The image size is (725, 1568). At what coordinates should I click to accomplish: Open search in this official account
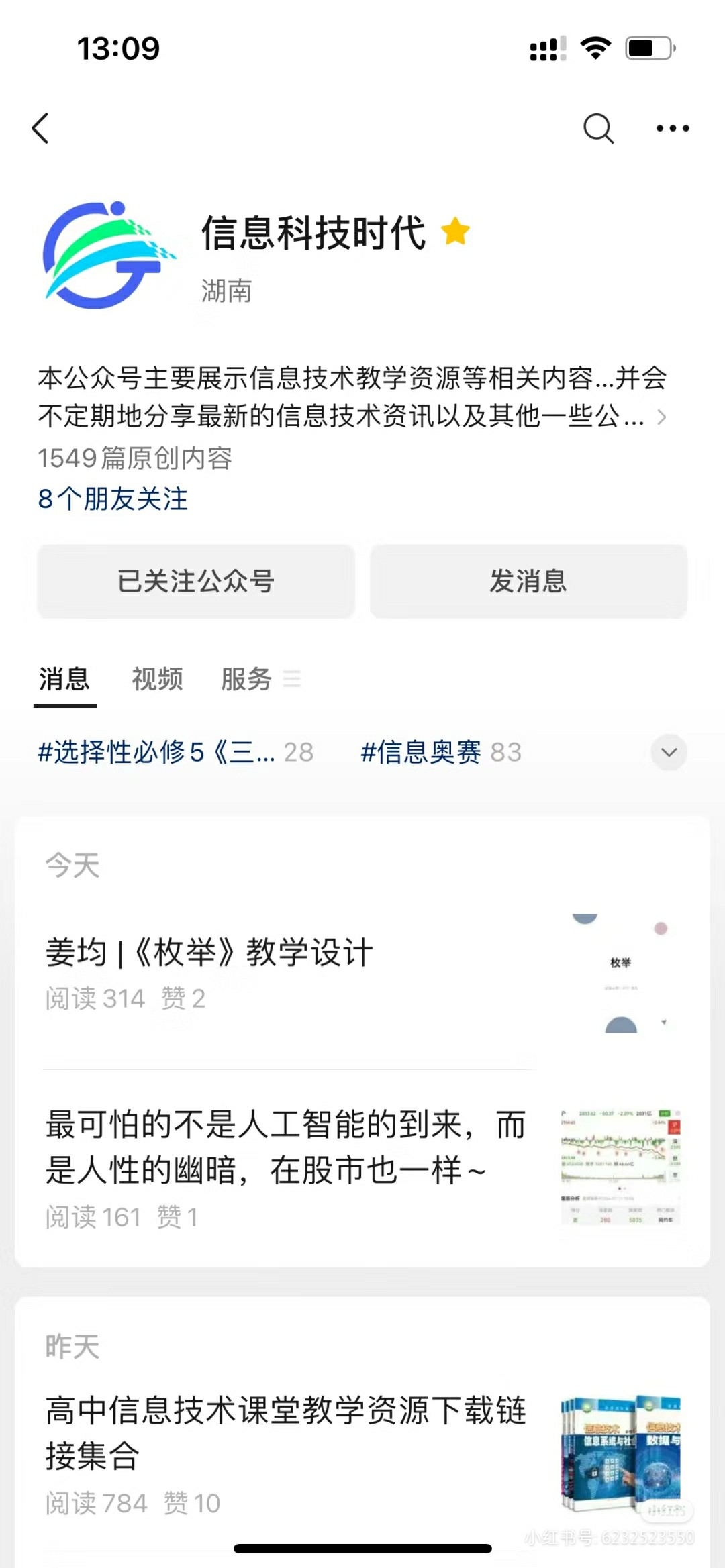(598, 128)
